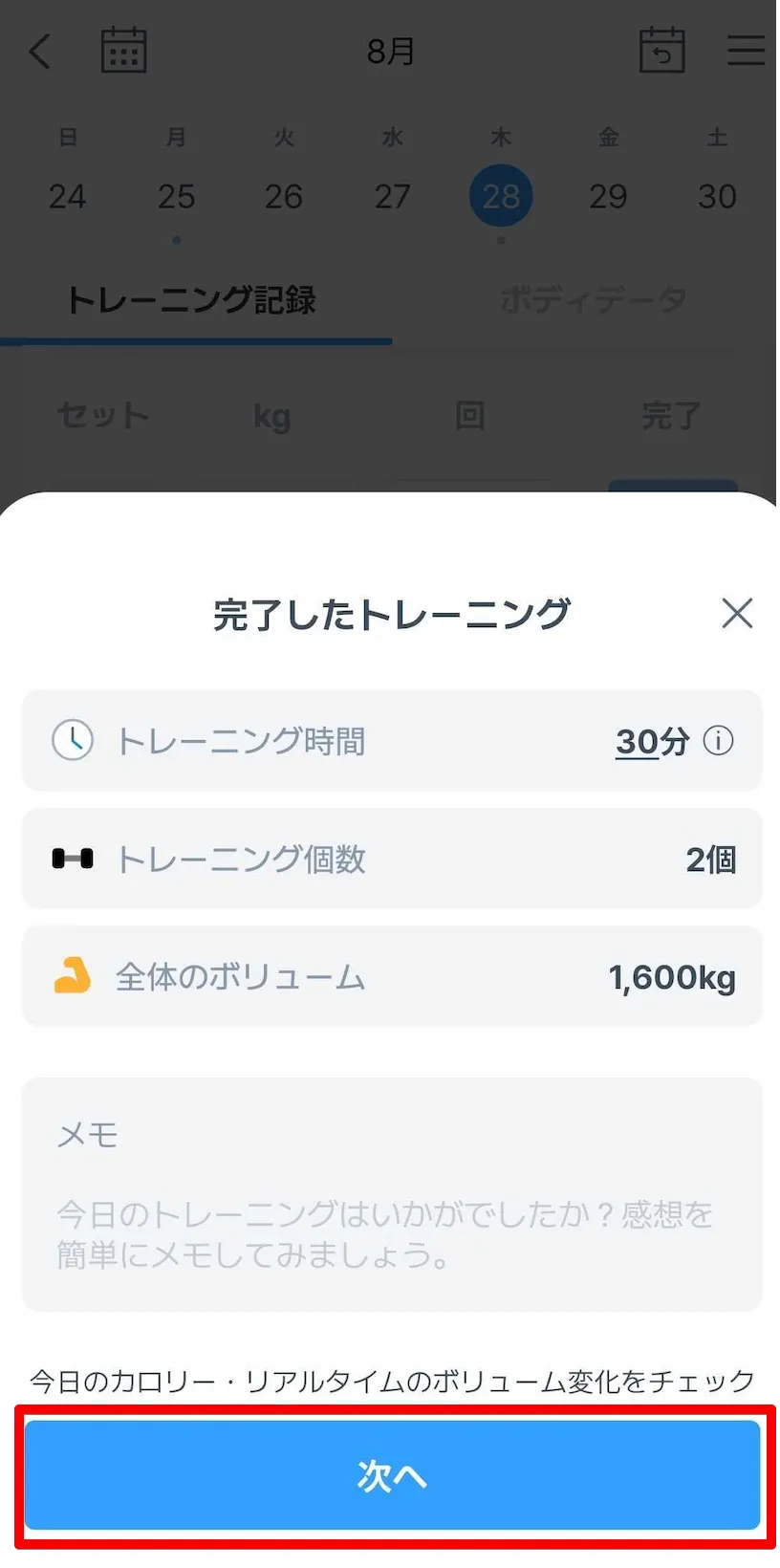The height and width of the screenshot is (1568, 780).
Task: Continue with the 次へ button
Action: 392,1475
